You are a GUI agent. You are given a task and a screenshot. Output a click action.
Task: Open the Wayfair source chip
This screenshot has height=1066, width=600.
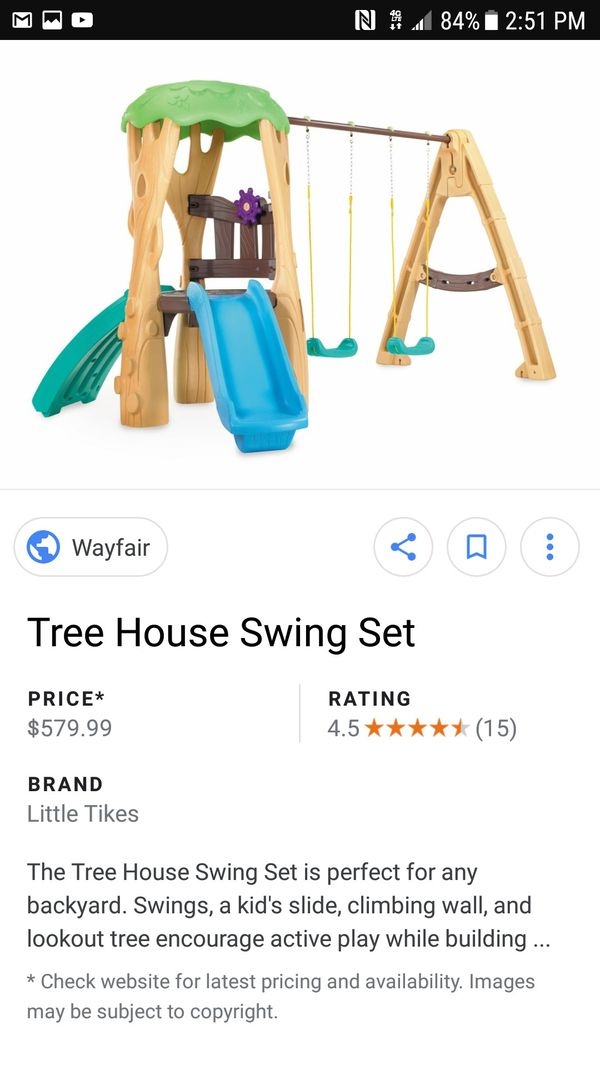point(90,547)
